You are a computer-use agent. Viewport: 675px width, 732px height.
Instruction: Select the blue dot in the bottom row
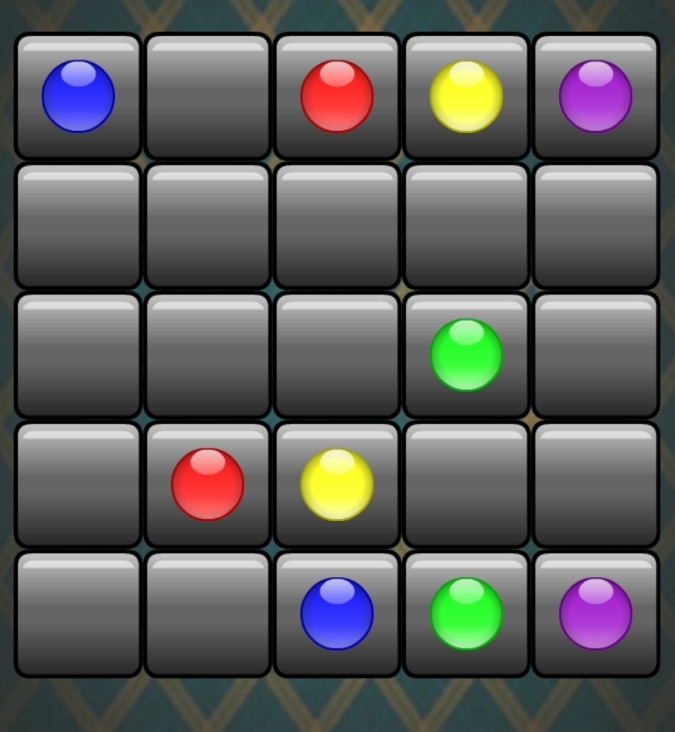pos(337,613)
